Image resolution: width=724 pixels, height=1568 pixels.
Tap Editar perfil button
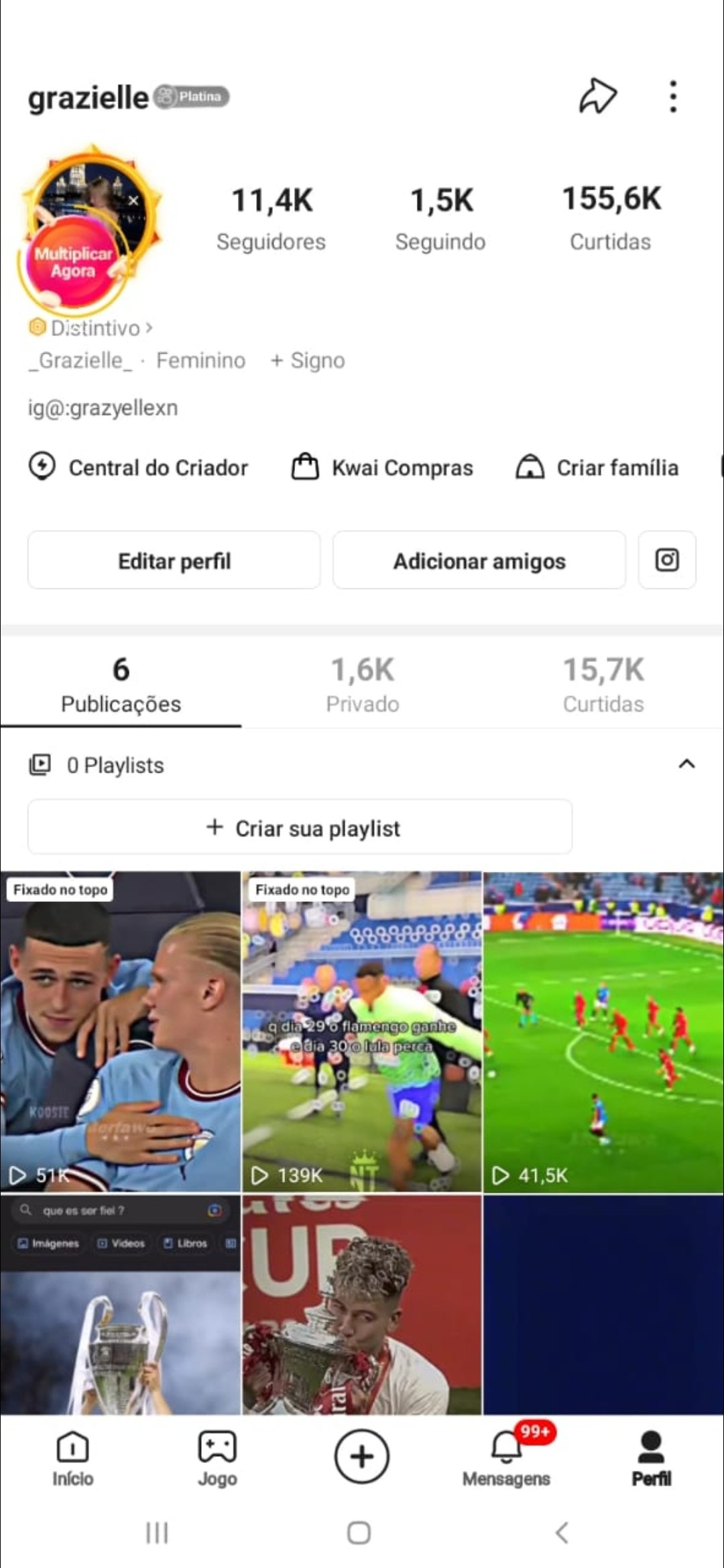[174, 560]
